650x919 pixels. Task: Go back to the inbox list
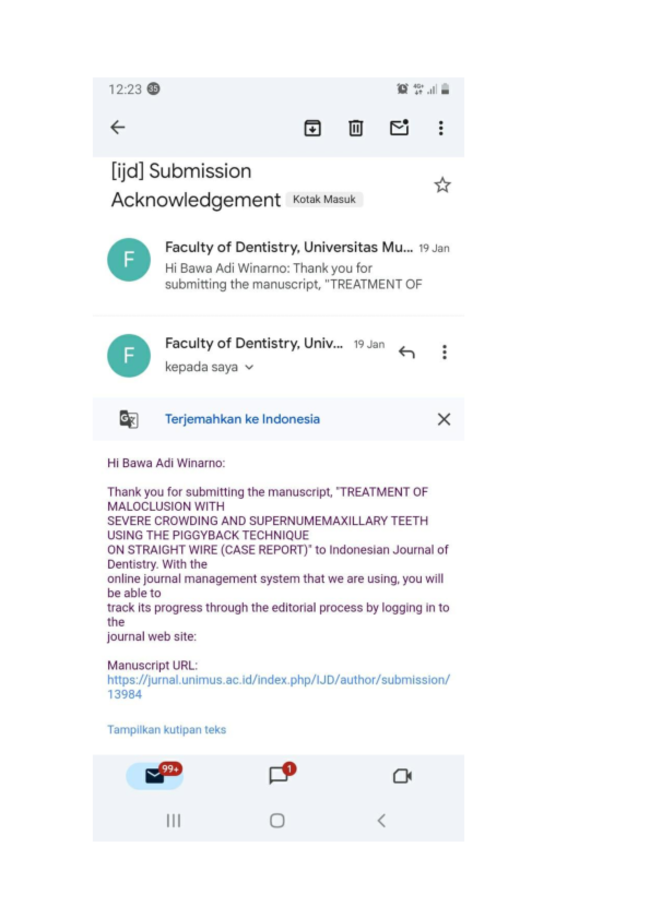(x=118, y=127)
